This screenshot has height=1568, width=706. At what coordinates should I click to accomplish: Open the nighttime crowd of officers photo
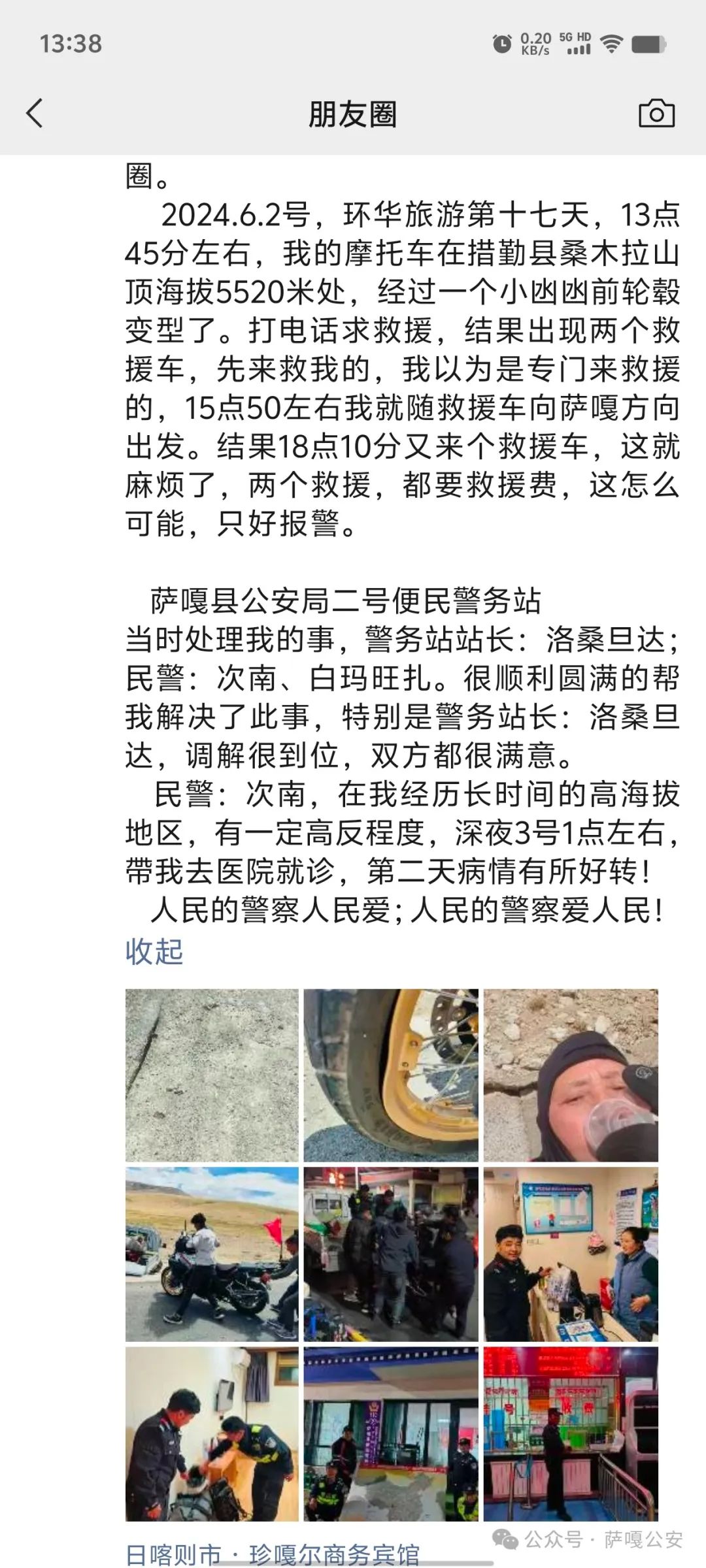[391, 1254]
